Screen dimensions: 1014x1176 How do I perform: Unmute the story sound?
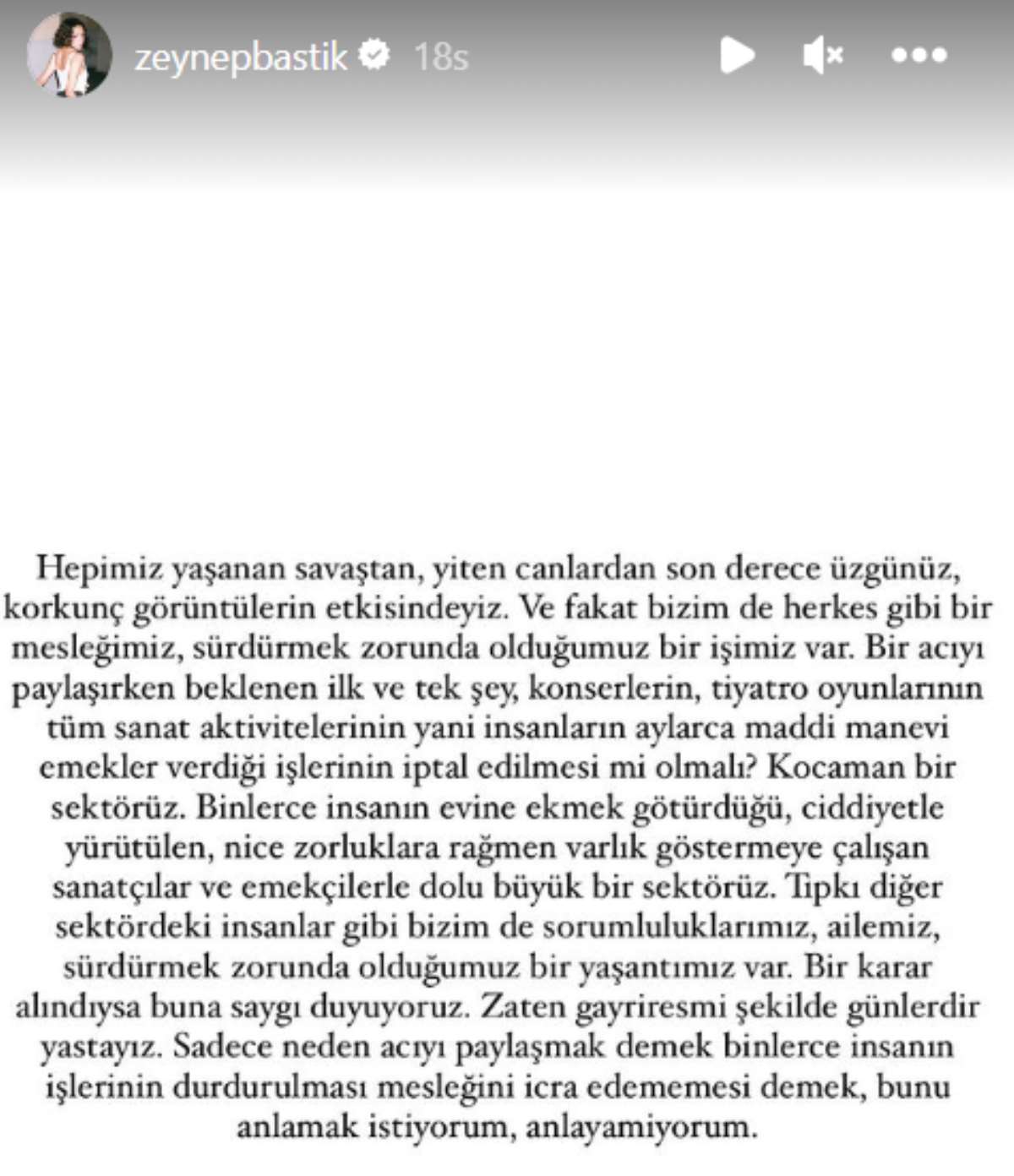point(821,56)
